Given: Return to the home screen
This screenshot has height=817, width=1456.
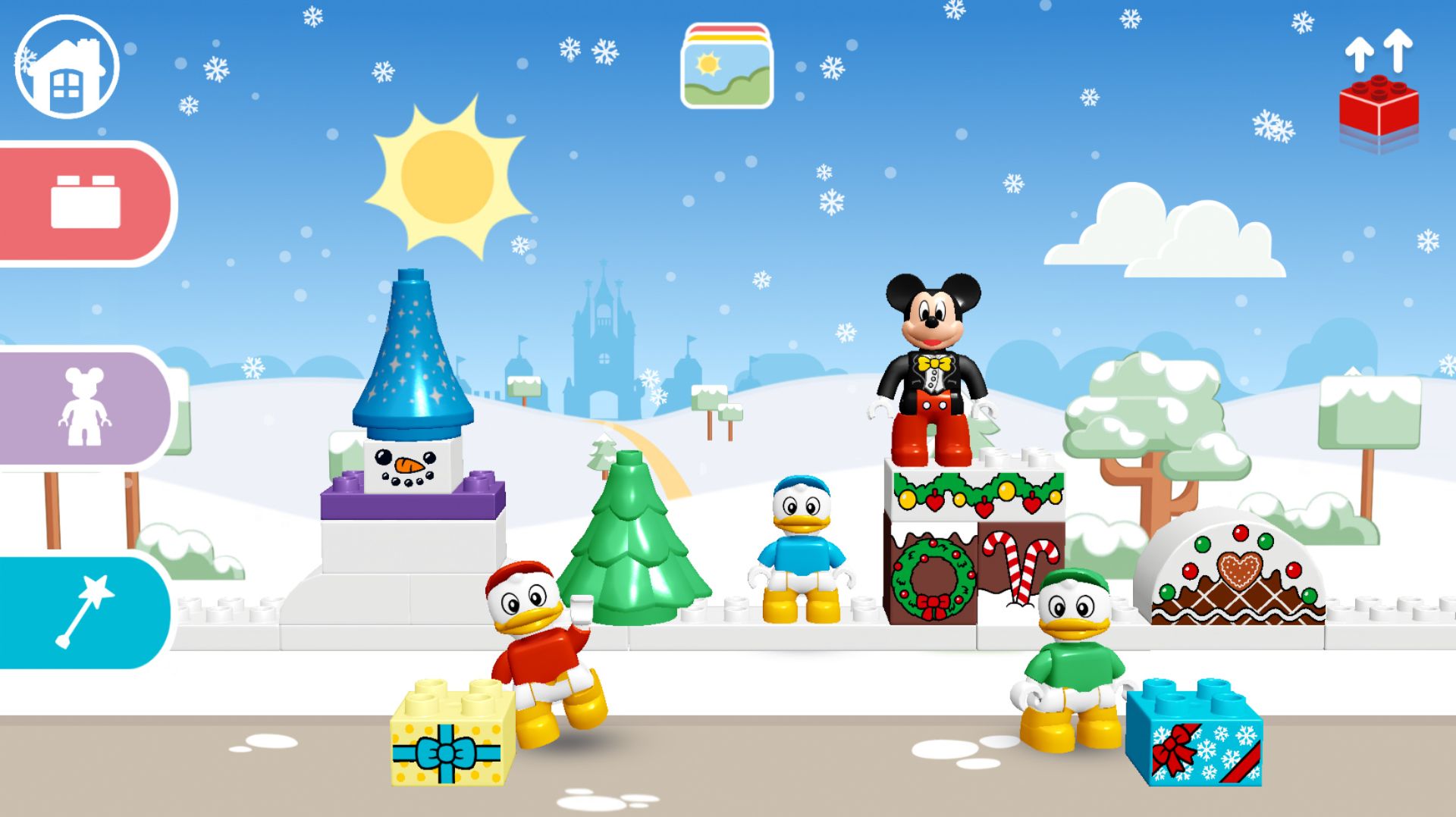Looking at the screenshot, I should [67, 67].
